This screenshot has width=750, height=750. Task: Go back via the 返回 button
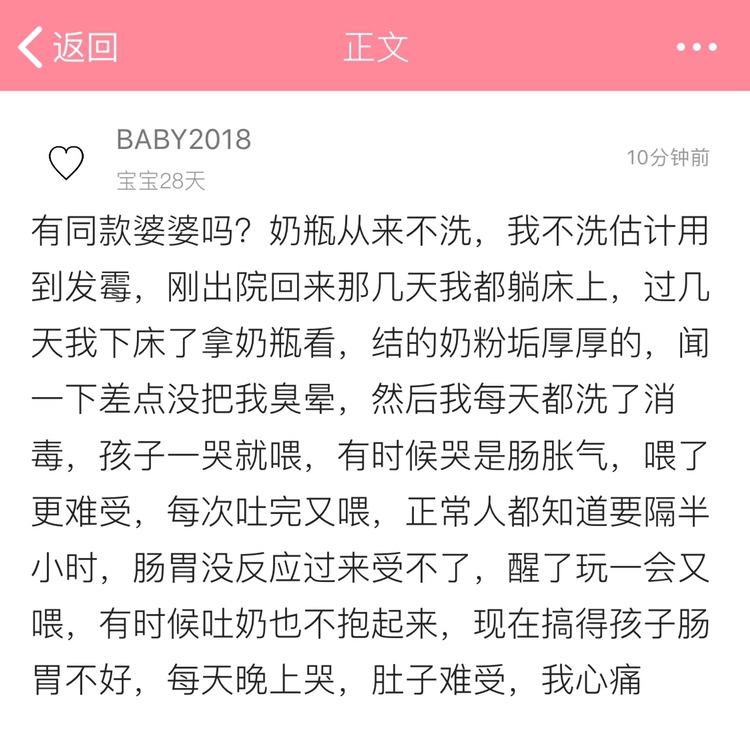(68, 47)
